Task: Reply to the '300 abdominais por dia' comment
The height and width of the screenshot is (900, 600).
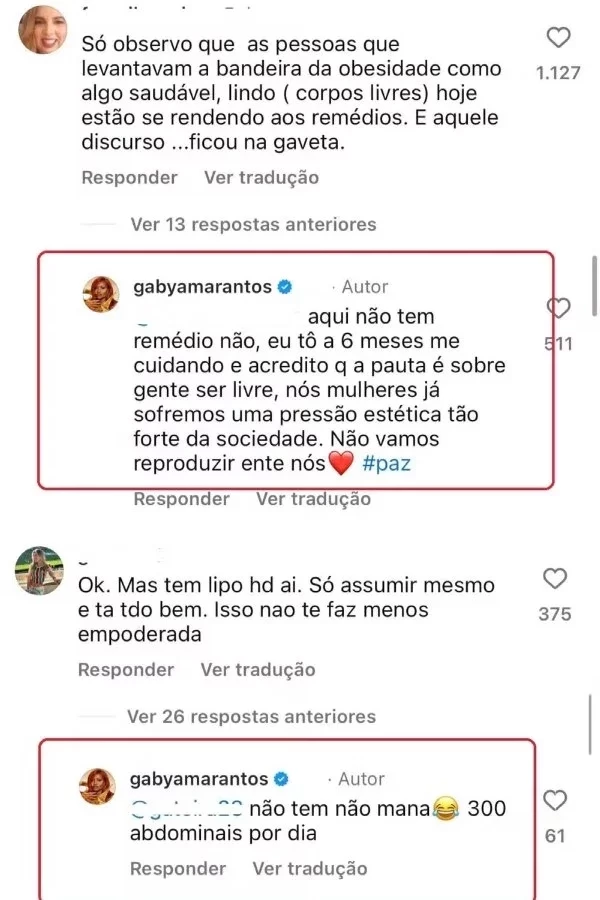Action: pyautogui.click(x=178, y=868)
